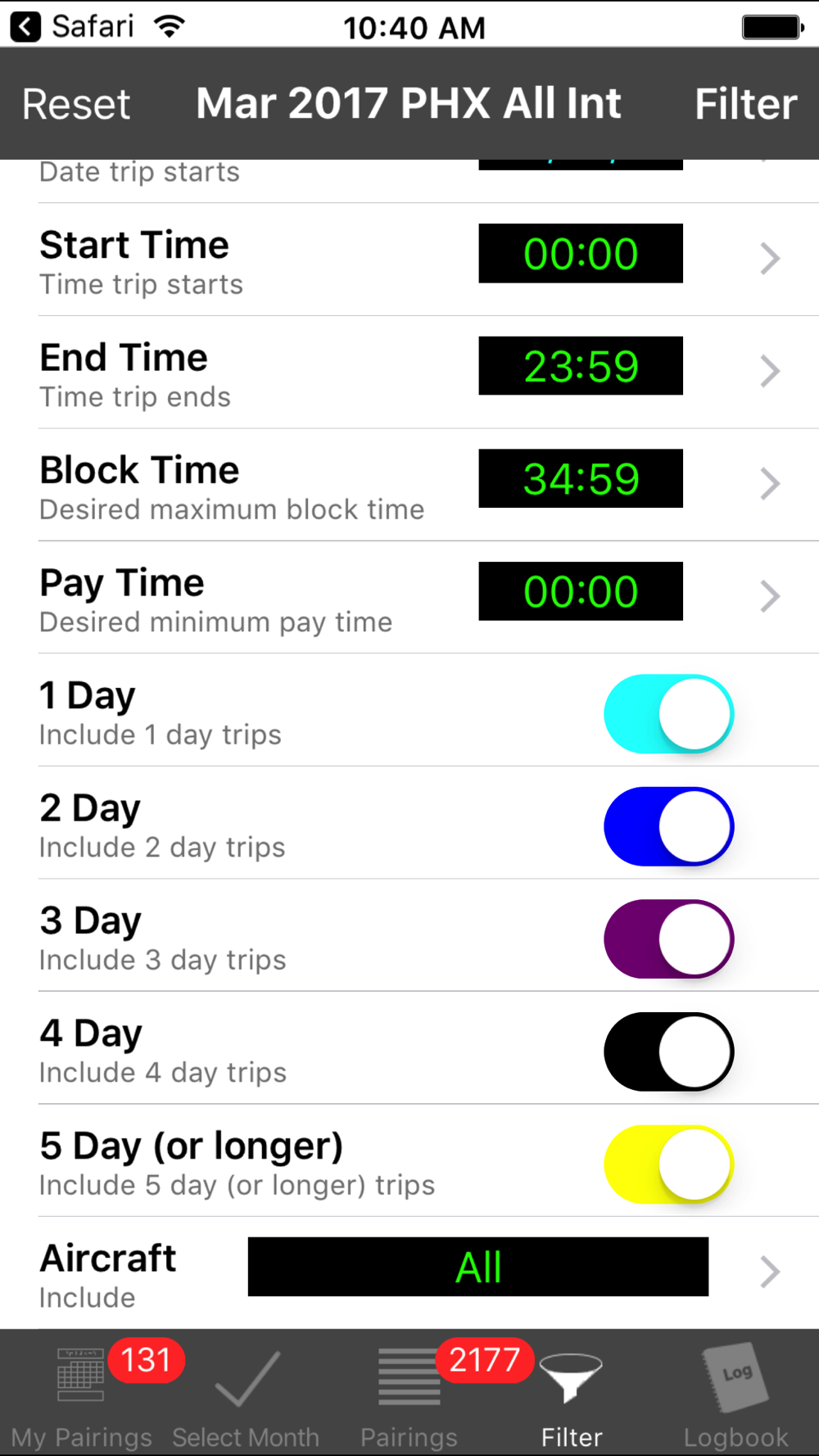The image size is (819, 1456).
Task: Disable 3 Day trips
Action: 668,938
